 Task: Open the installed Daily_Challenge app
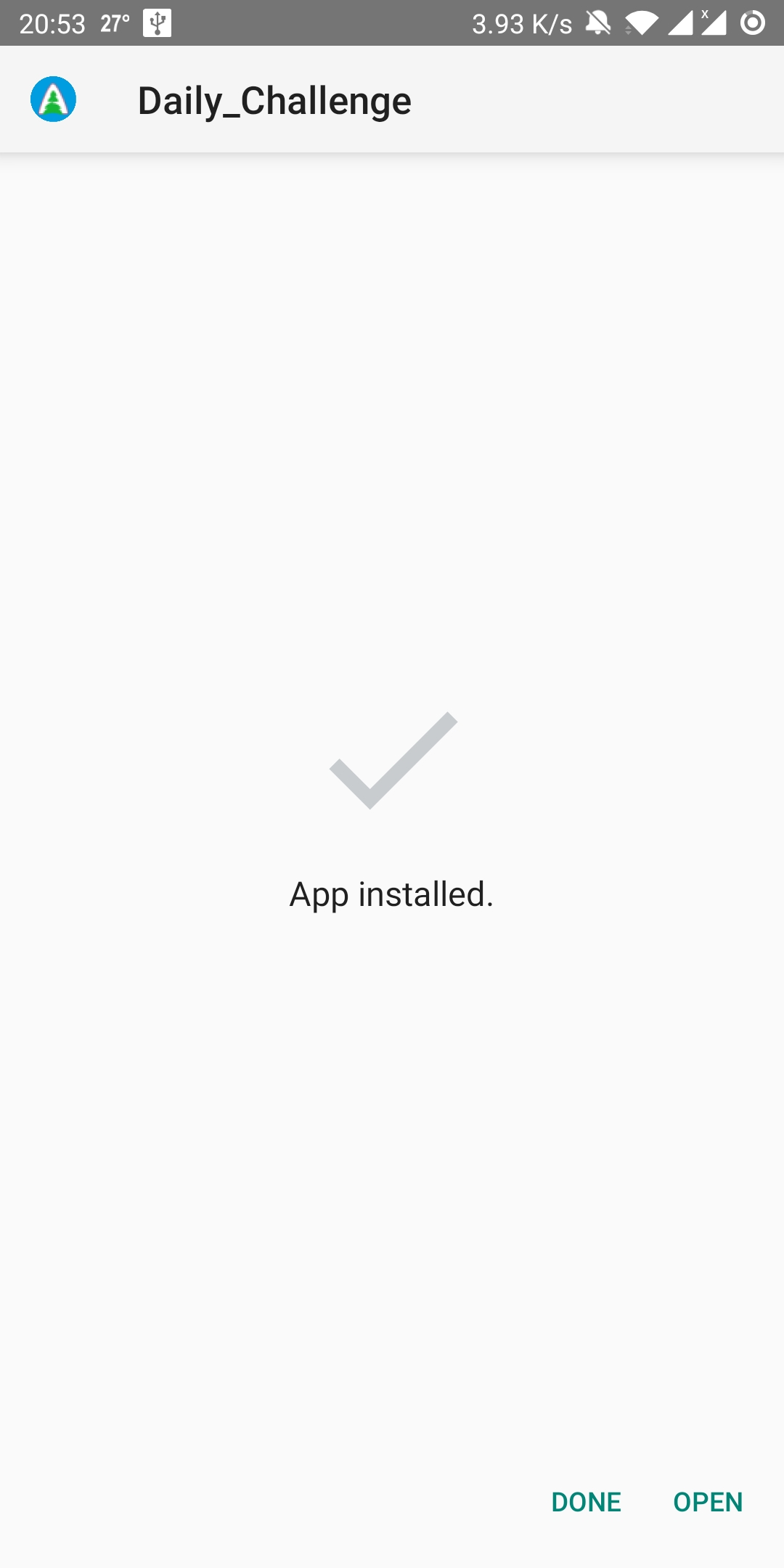(x=708, y=1502)
